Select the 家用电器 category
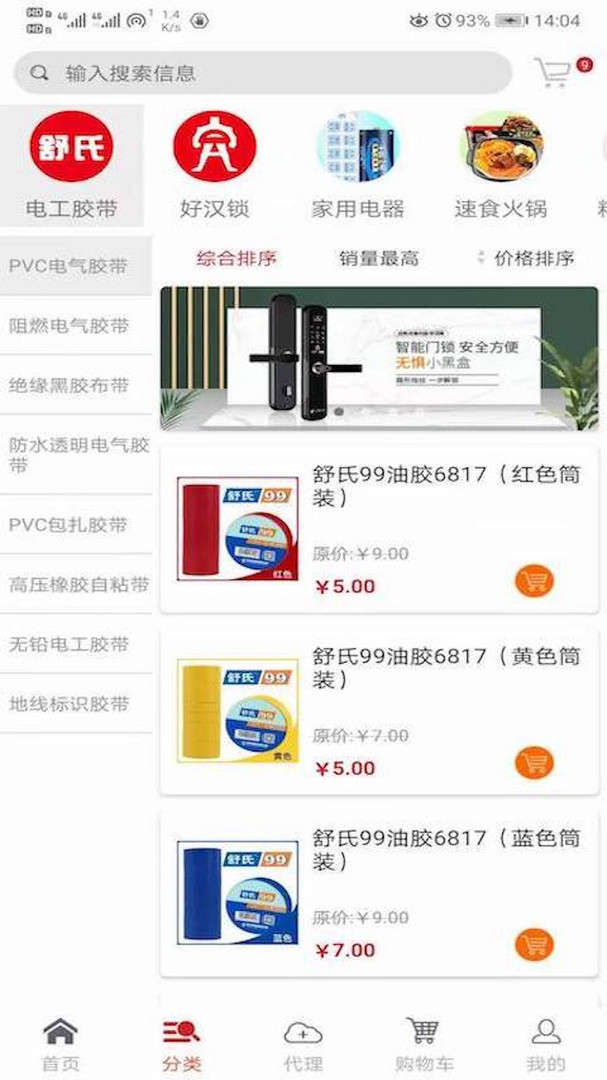This screenshot has height=1080, width=607. point(357,166)
